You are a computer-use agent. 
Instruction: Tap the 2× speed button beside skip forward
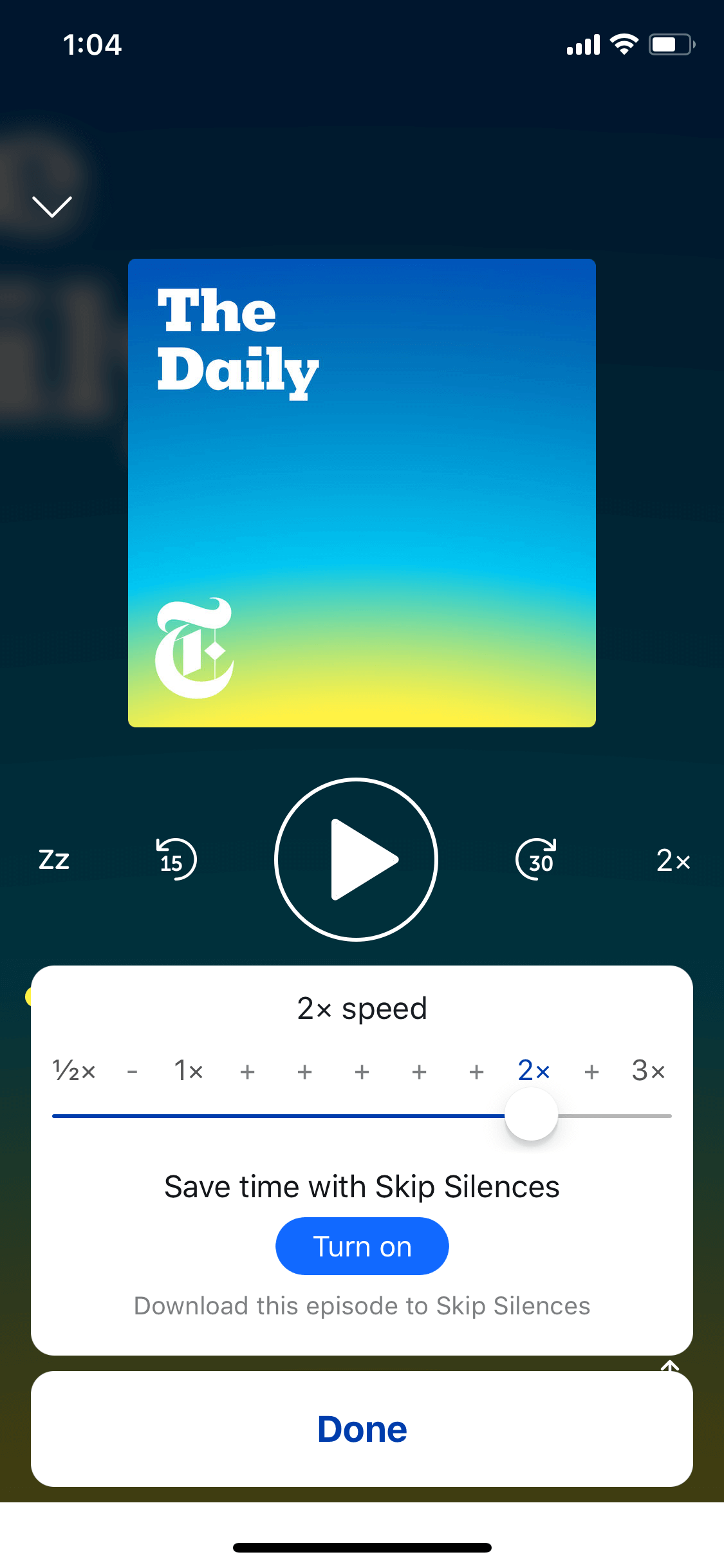click(x=673, y=861)
